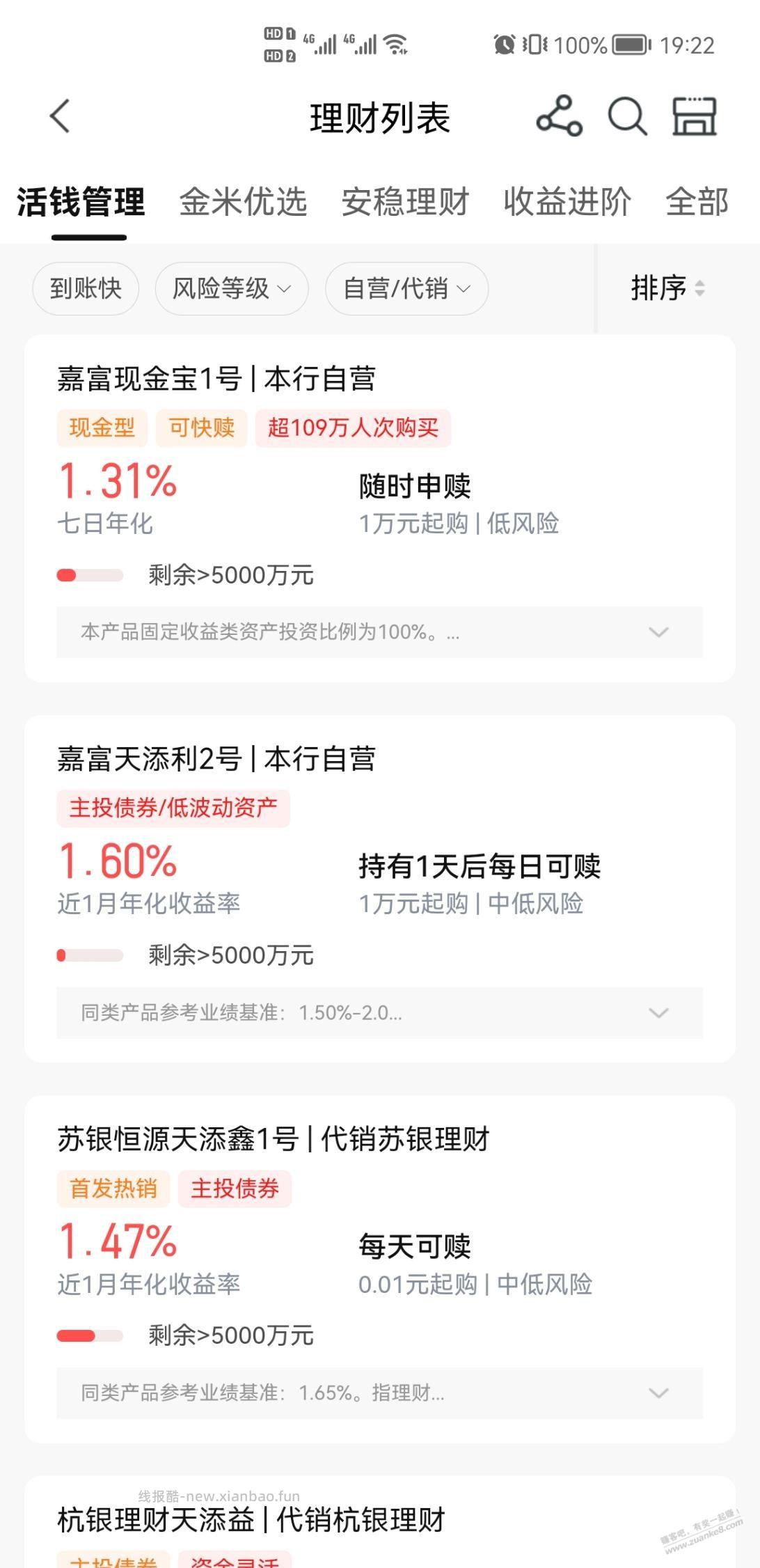
Task: Expand the product description of 嘉富天添利2号
Action: coord(657,1013)
